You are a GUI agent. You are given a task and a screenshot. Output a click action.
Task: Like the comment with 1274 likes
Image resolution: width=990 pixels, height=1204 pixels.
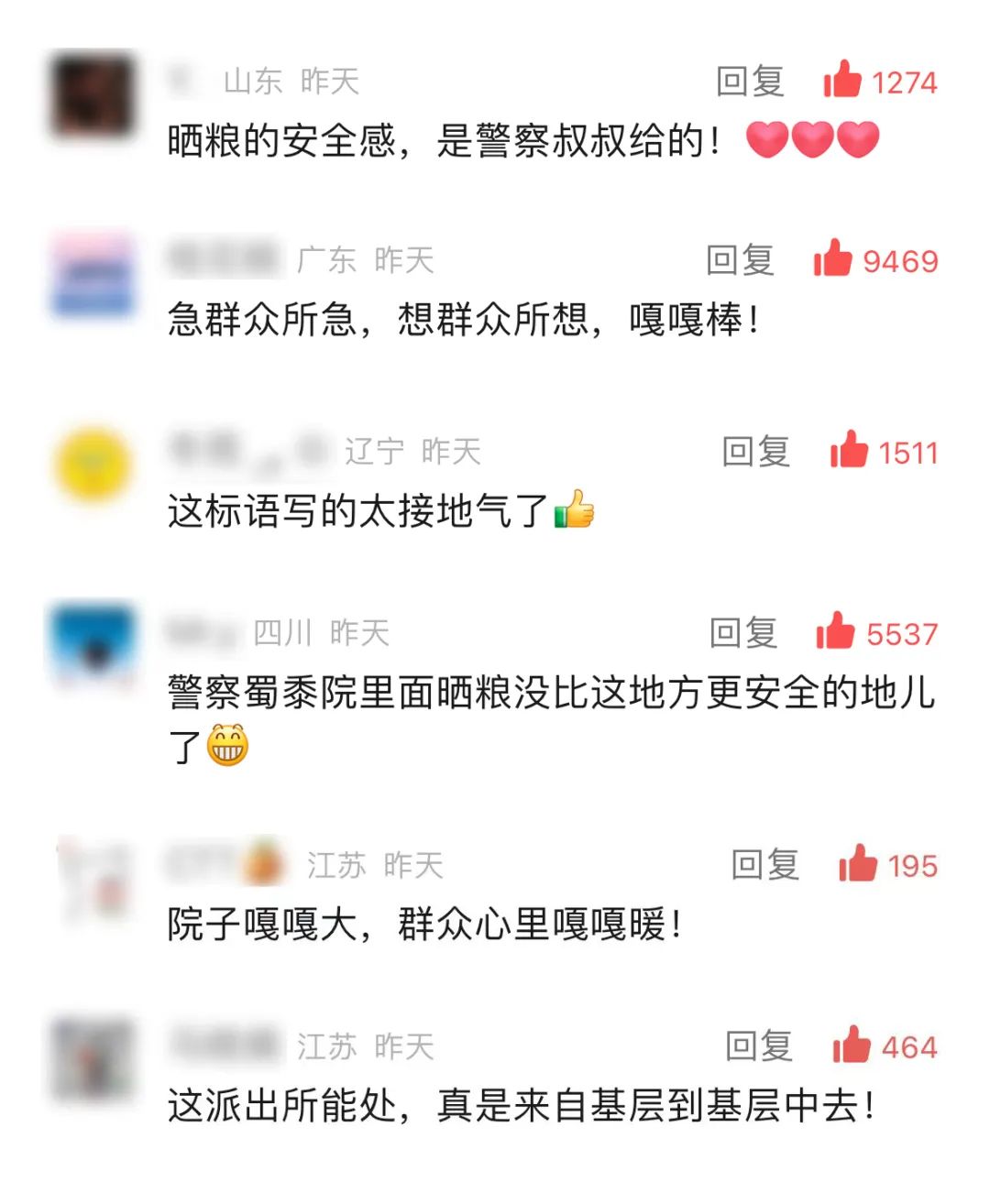(842, 80)
